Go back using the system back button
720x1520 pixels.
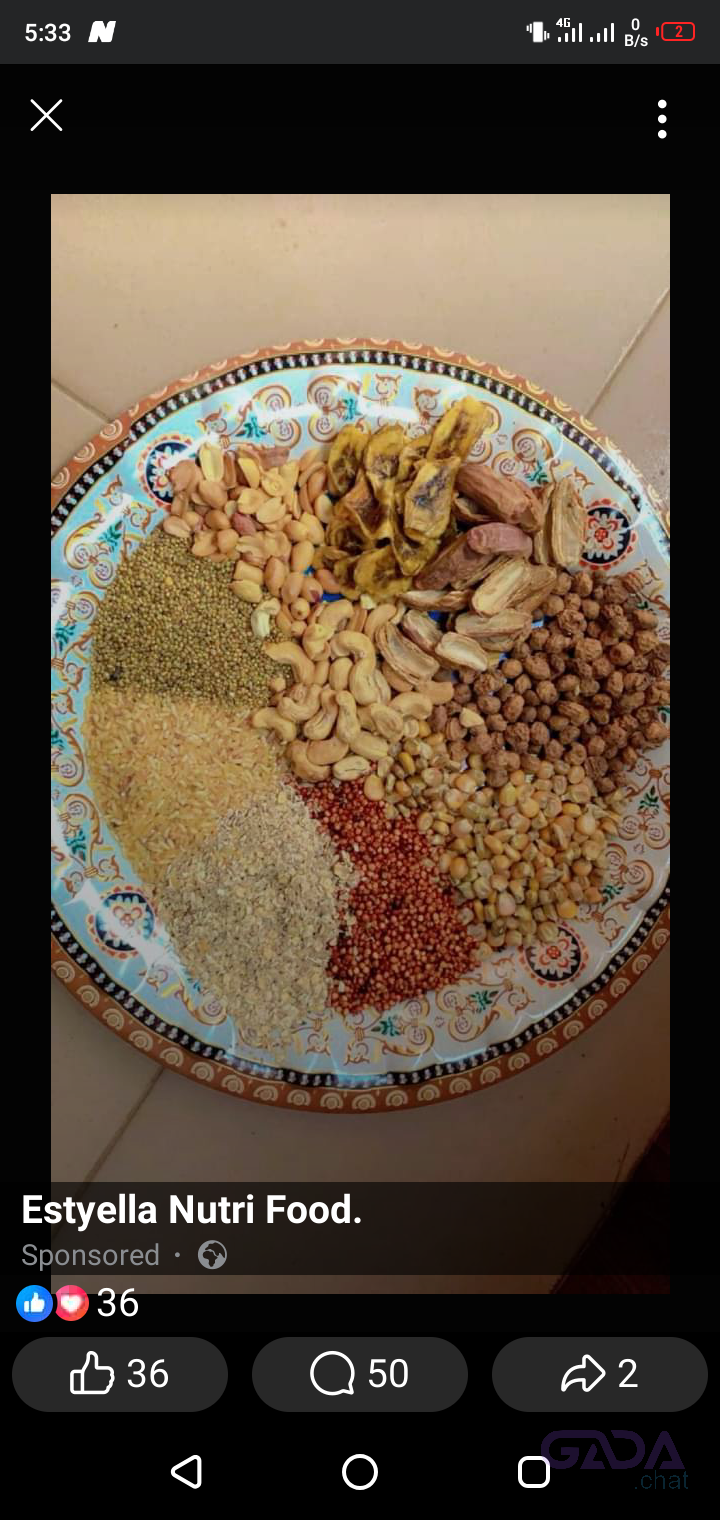186,1471
